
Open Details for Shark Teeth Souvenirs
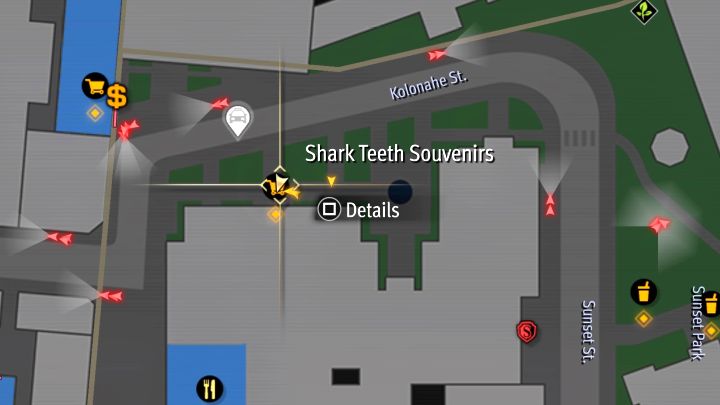pos(358,210)
